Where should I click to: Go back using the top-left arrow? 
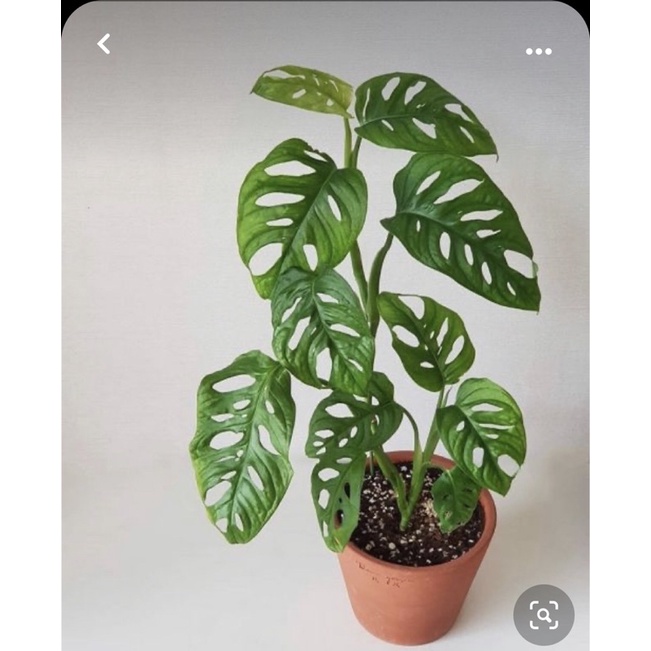click(104, 44)
